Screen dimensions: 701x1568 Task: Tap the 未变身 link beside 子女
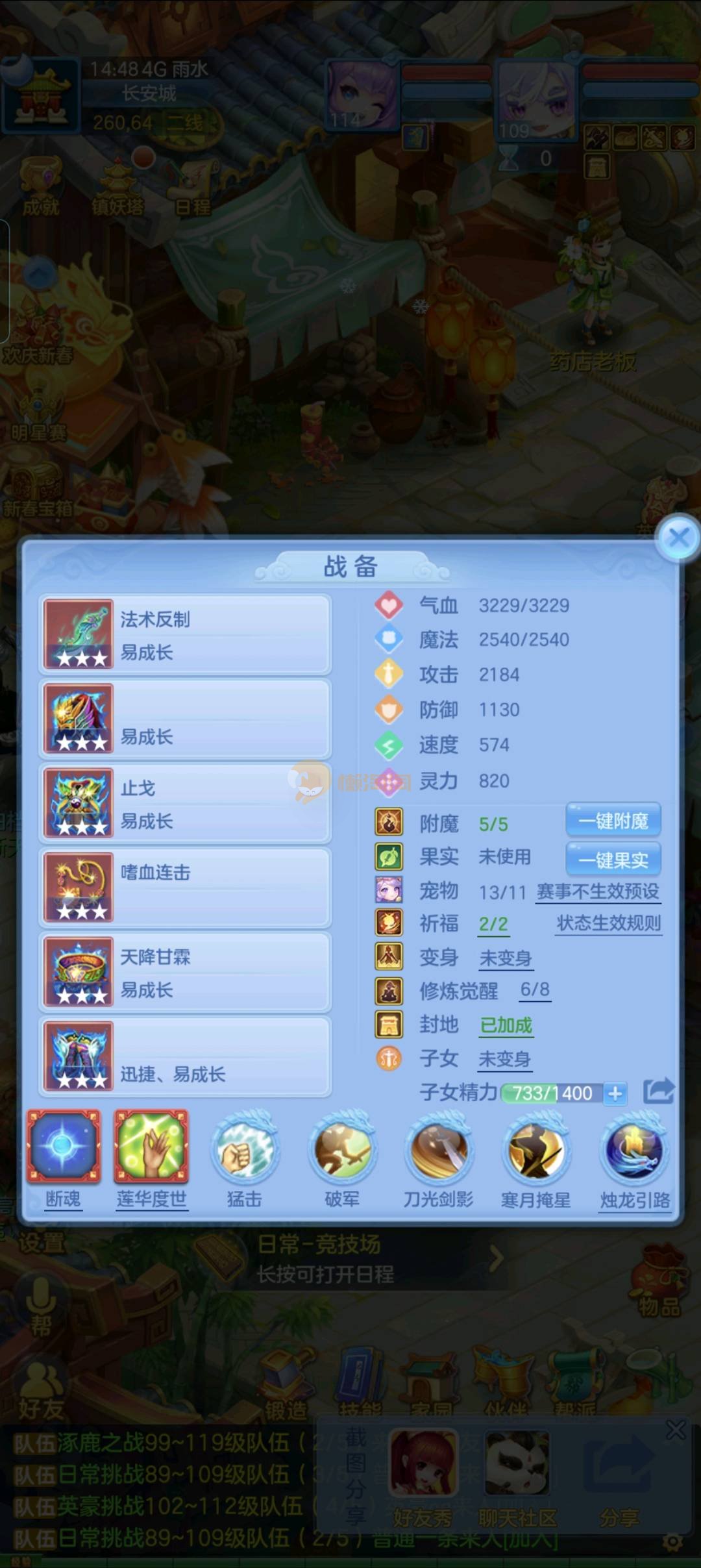click(504, 1059)
